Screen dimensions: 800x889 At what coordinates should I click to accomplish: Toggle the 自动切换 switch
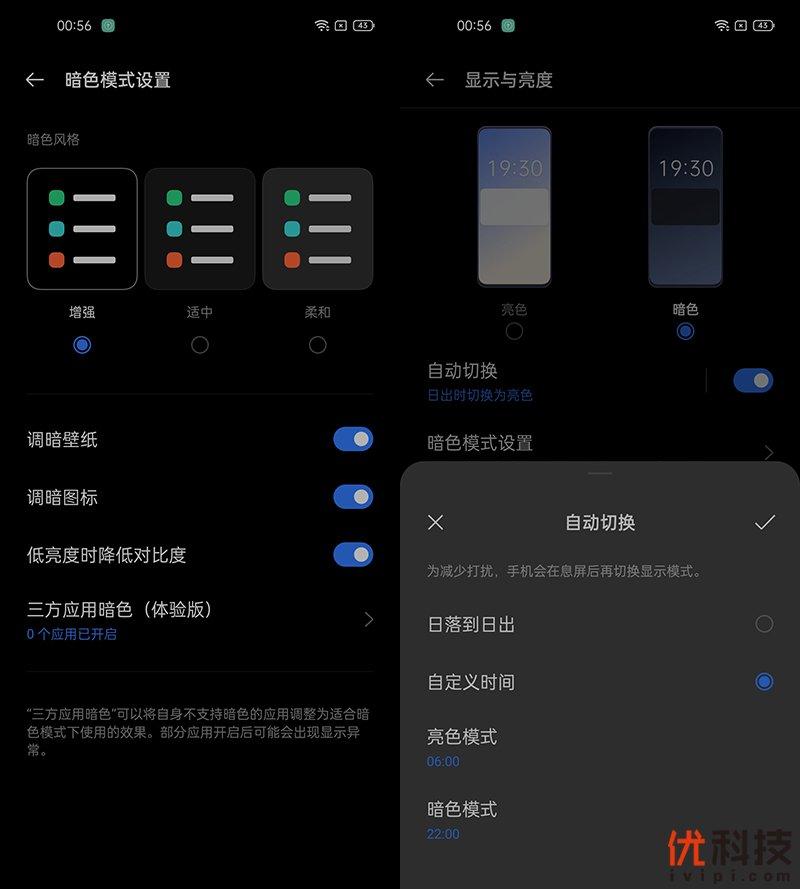tap(752, 380)
